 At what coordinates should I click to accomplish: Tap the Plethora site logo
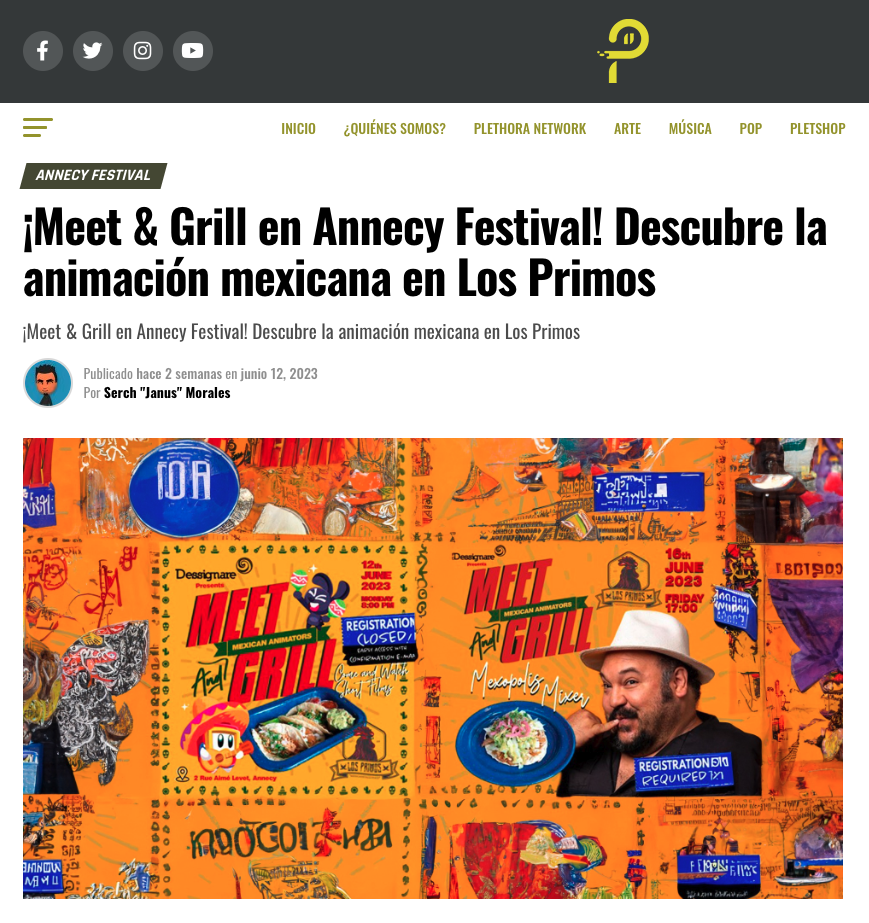[x=624, y=51]
